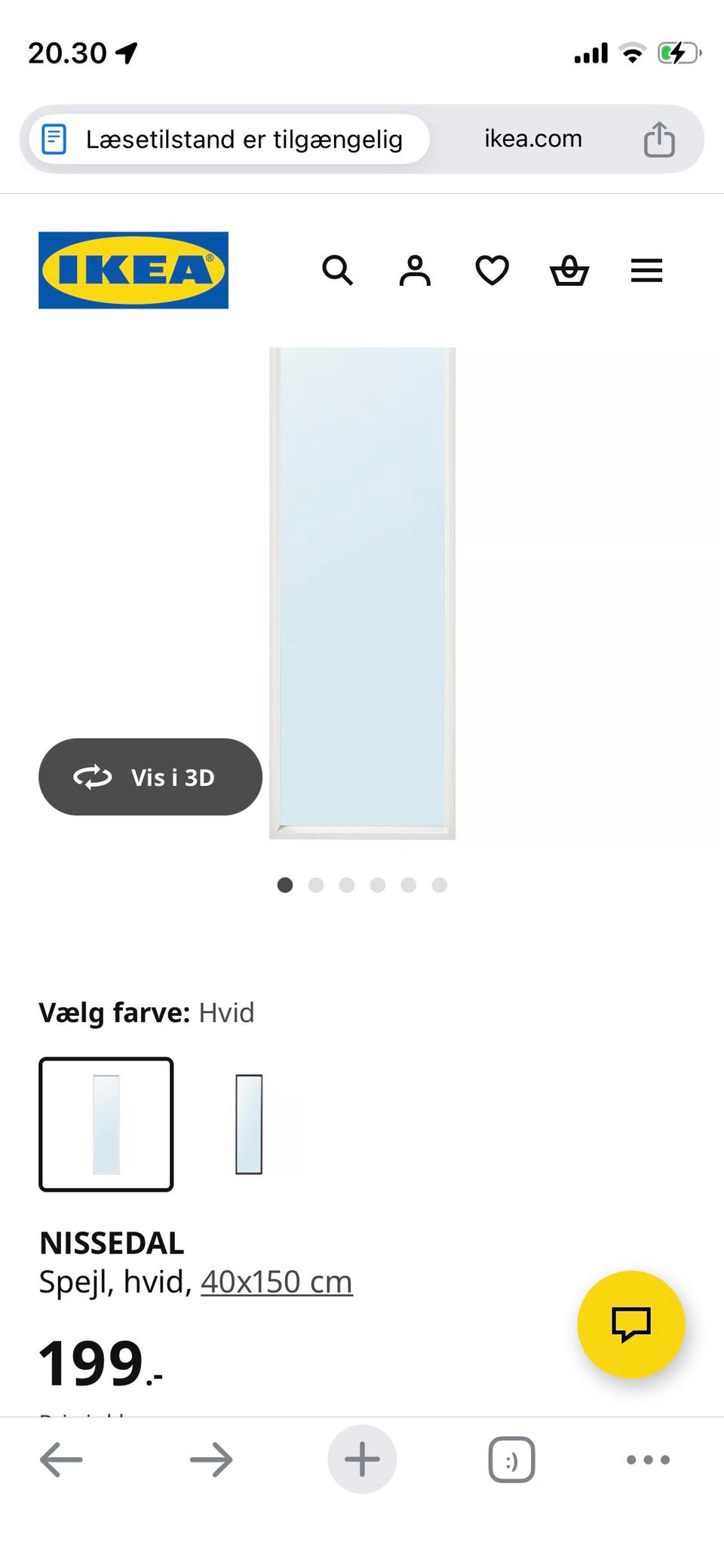This screenshot has width=724, height=1568.
Task: Tap the share icon in the browser bar
Action: pyautogui.click(x=659, y=139)
